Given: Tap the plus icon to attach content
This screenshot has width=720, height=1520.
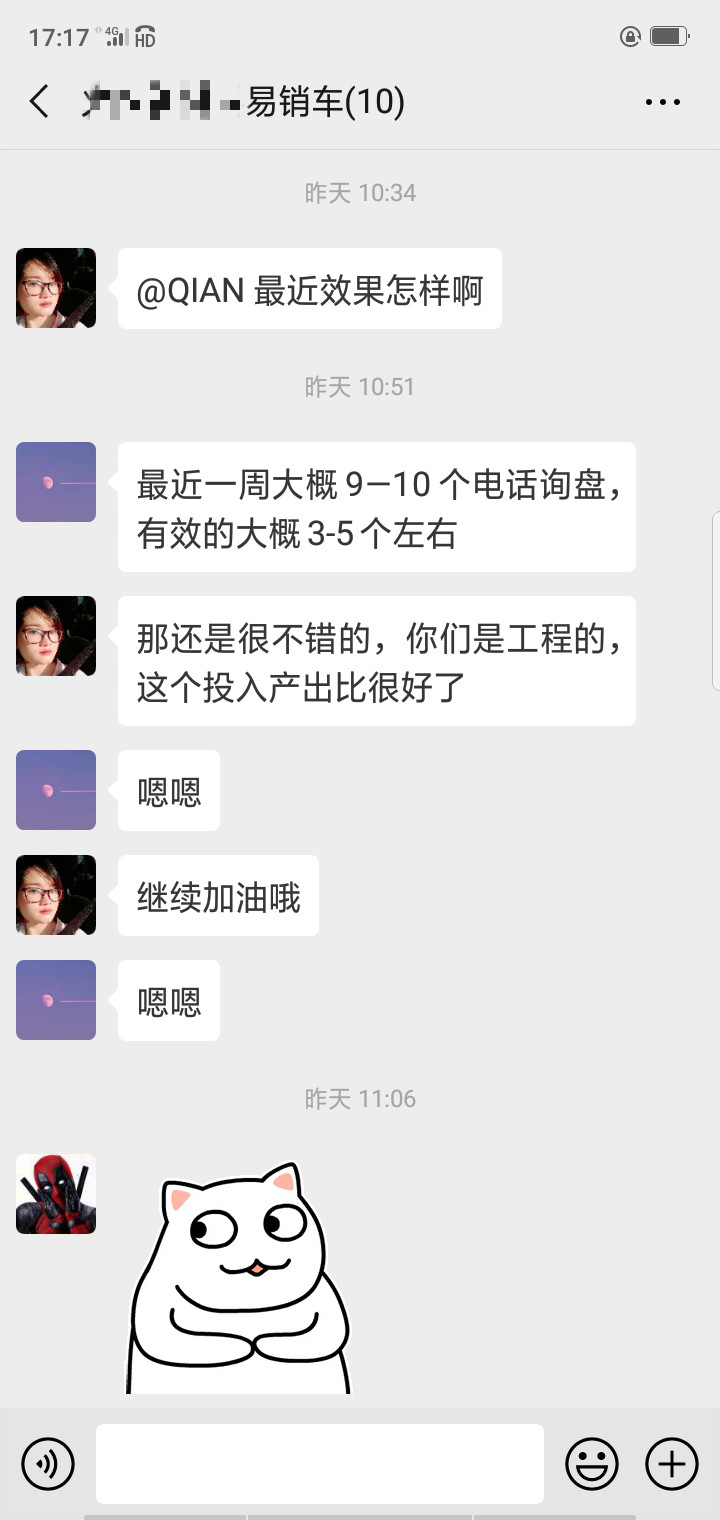Looking at the screenshot, I should [671, 1463].
